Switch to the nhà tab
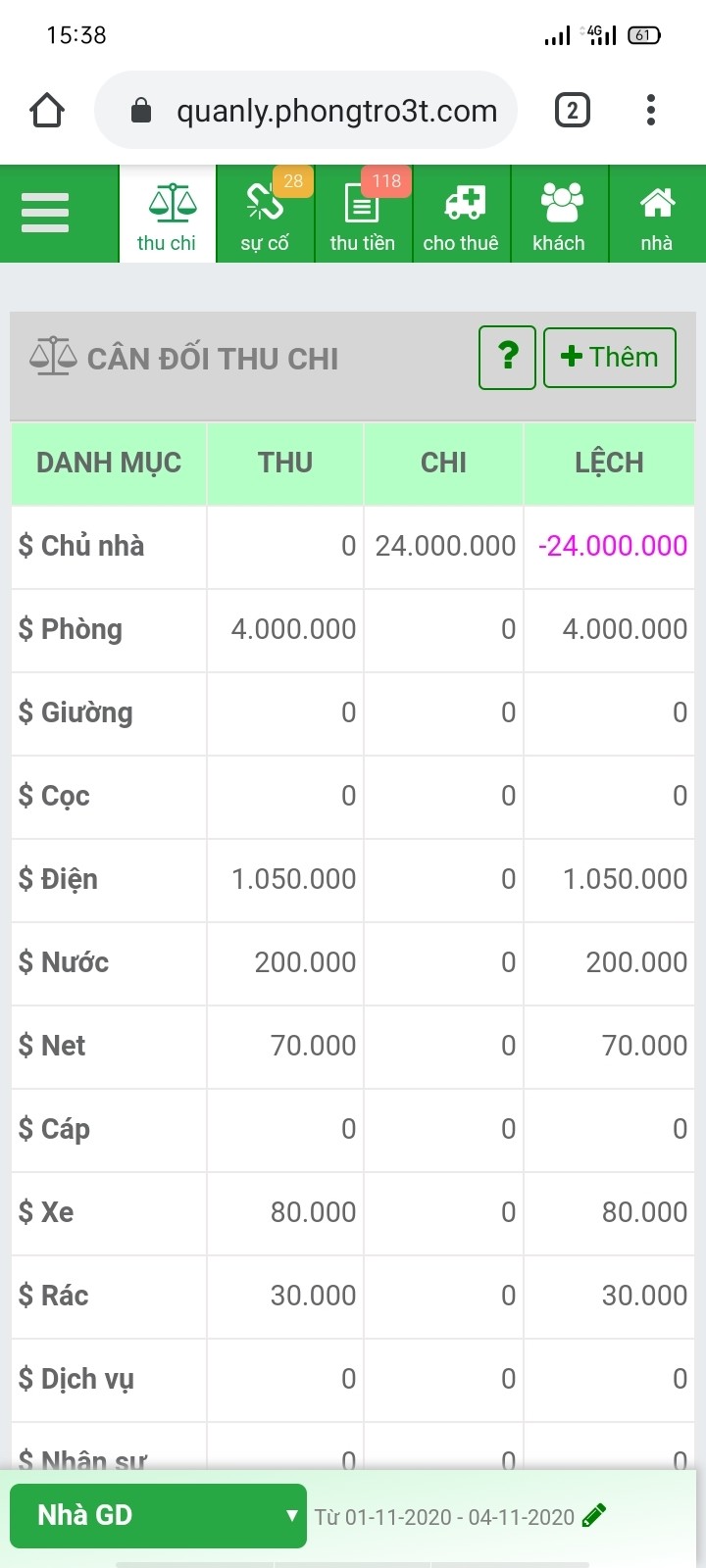This screenshot has height=1568, width=706. coord(657,216)
